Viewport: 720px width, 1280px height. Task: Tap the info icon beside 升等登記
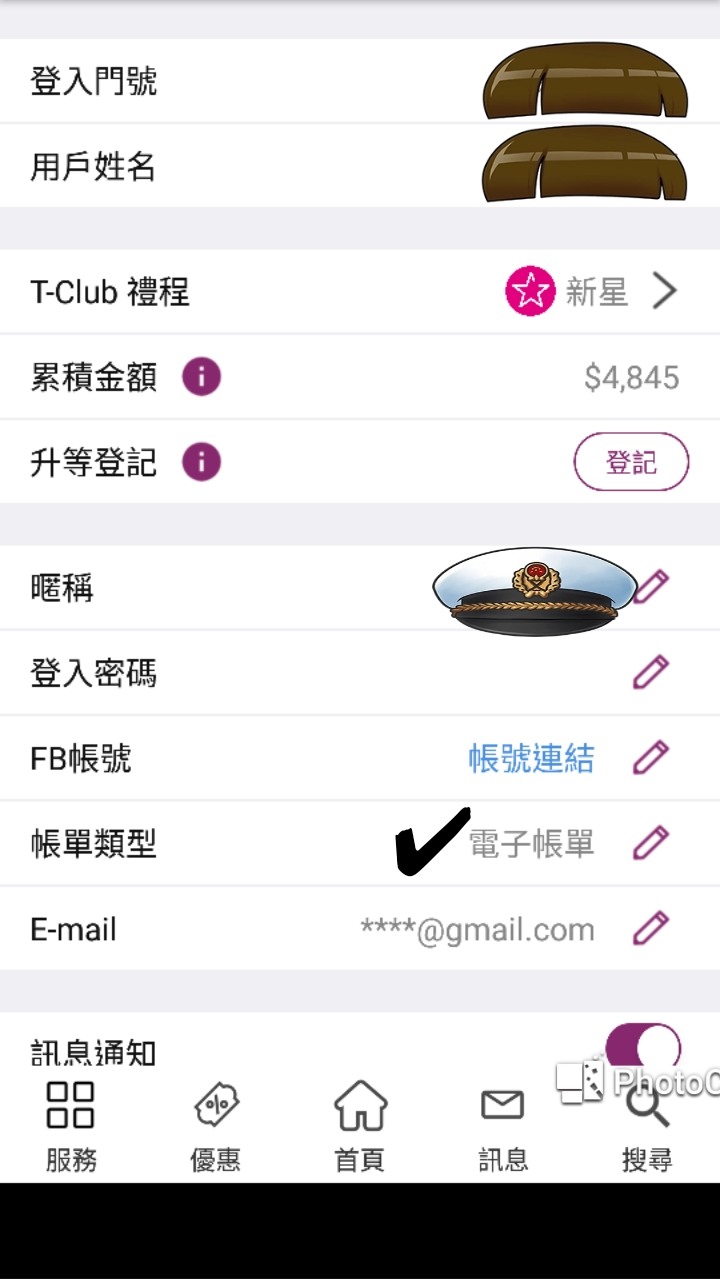[x=201, y=462]
